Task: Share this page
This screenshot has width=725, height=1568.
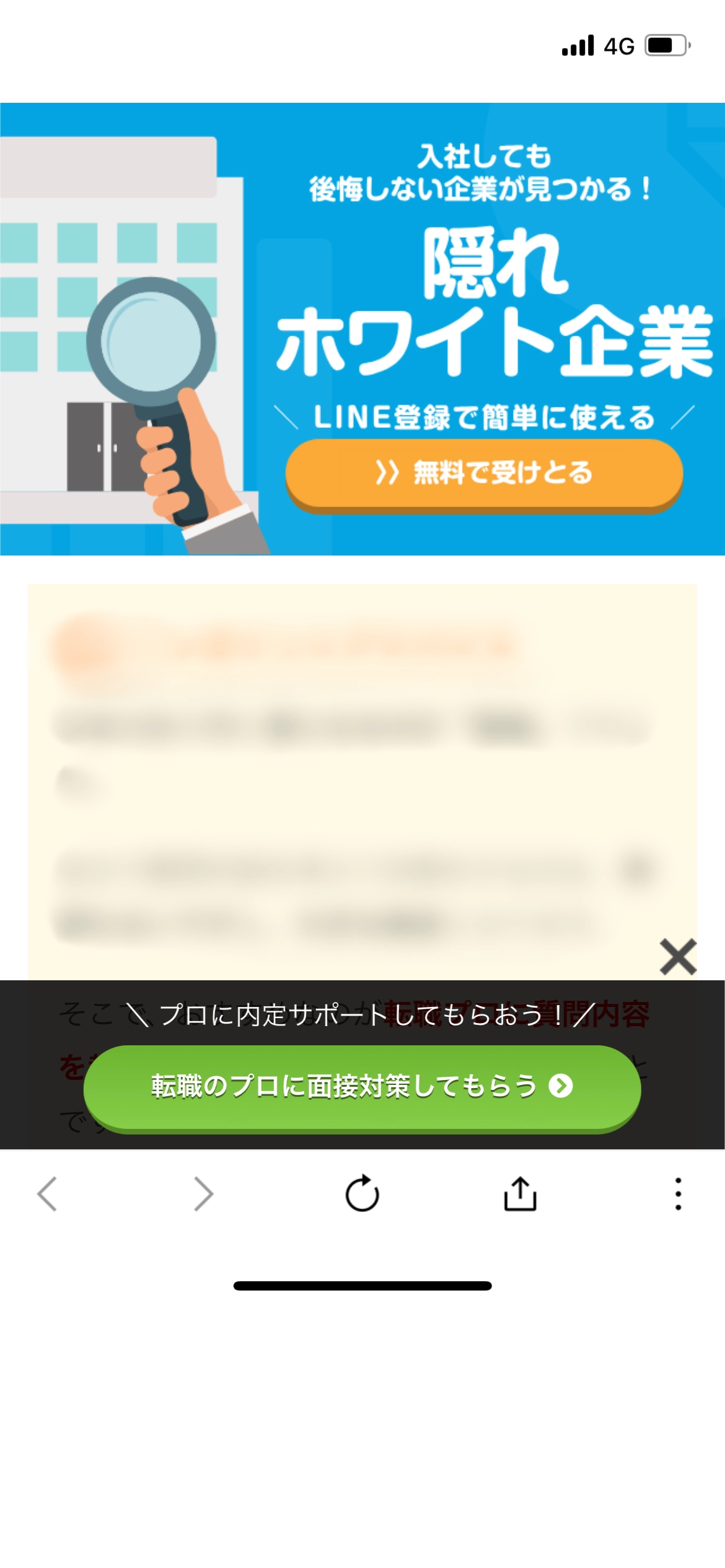Action: click(520, 1193)
